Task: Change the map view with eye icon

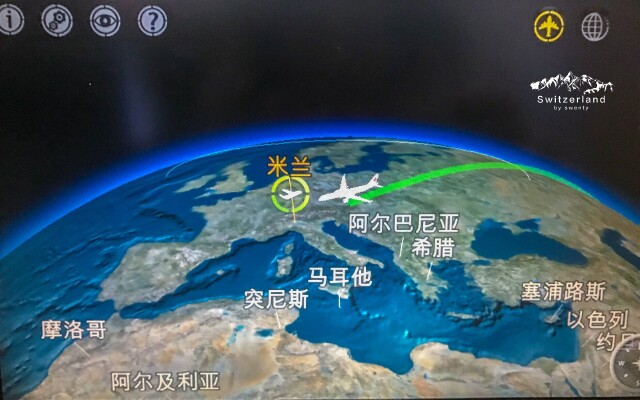Action: pyautogui.click(x=104, y=20)
